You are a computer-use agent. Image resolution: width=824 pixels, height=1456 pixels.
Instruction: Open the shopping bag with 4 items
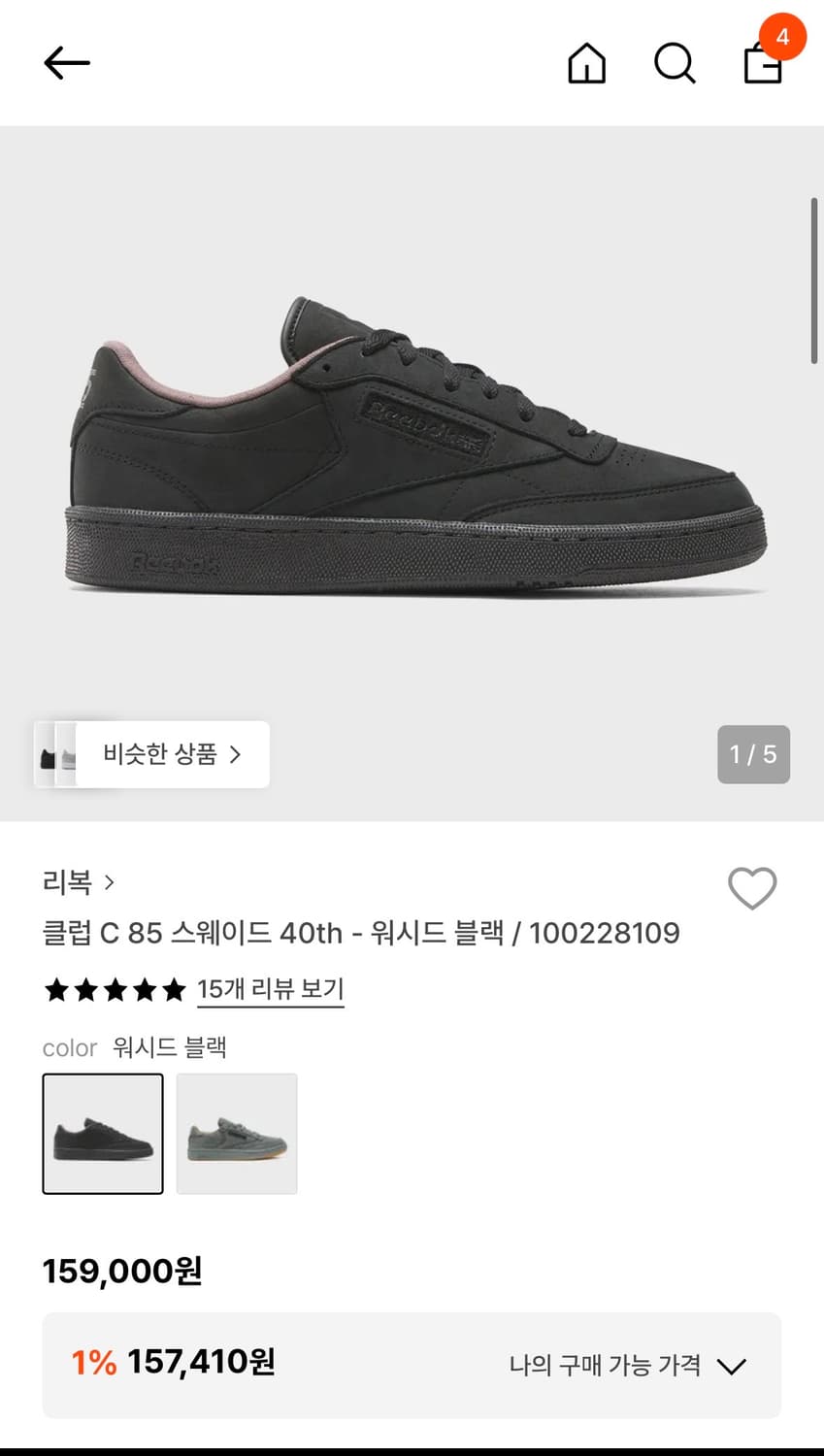pyautogui.click(x=763, y=68)
